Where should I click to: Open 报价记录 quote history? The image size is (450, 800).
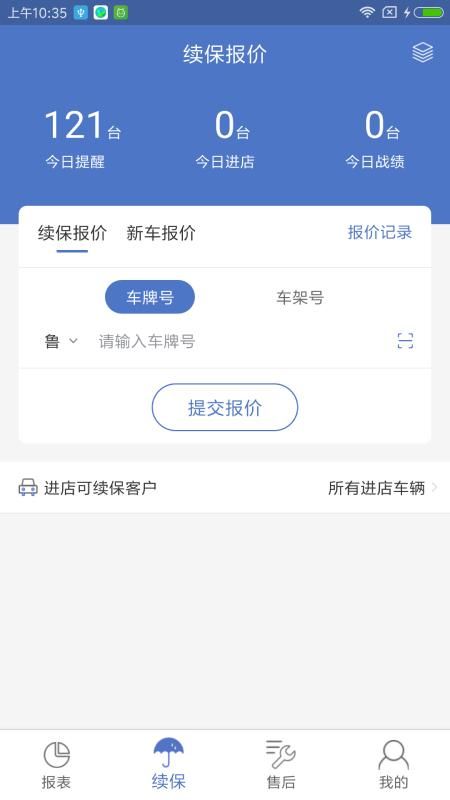tap(380, 233)
